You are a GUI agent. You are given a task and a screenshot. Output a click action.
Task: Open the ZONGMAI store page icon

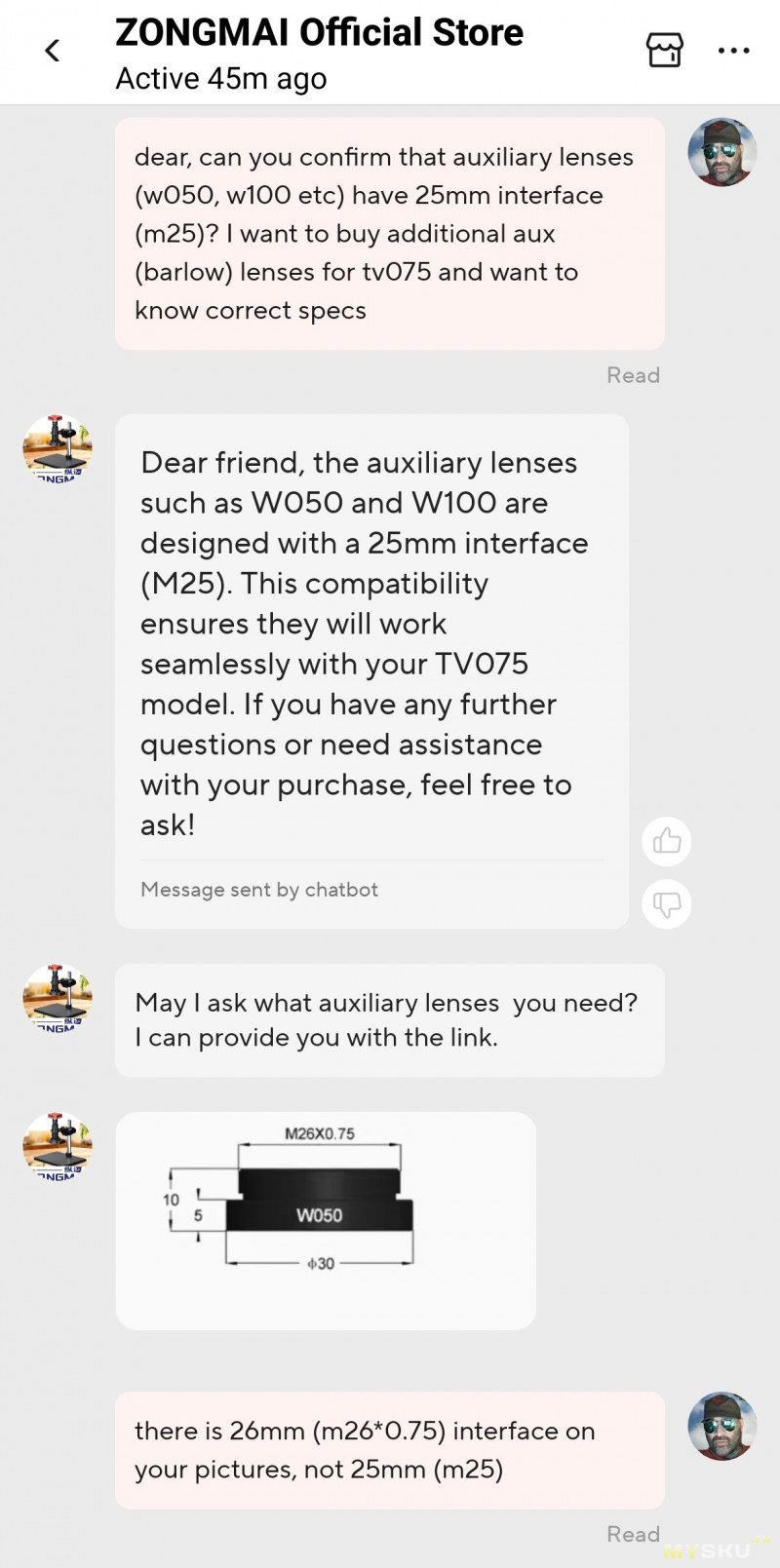tap(664, 50)
